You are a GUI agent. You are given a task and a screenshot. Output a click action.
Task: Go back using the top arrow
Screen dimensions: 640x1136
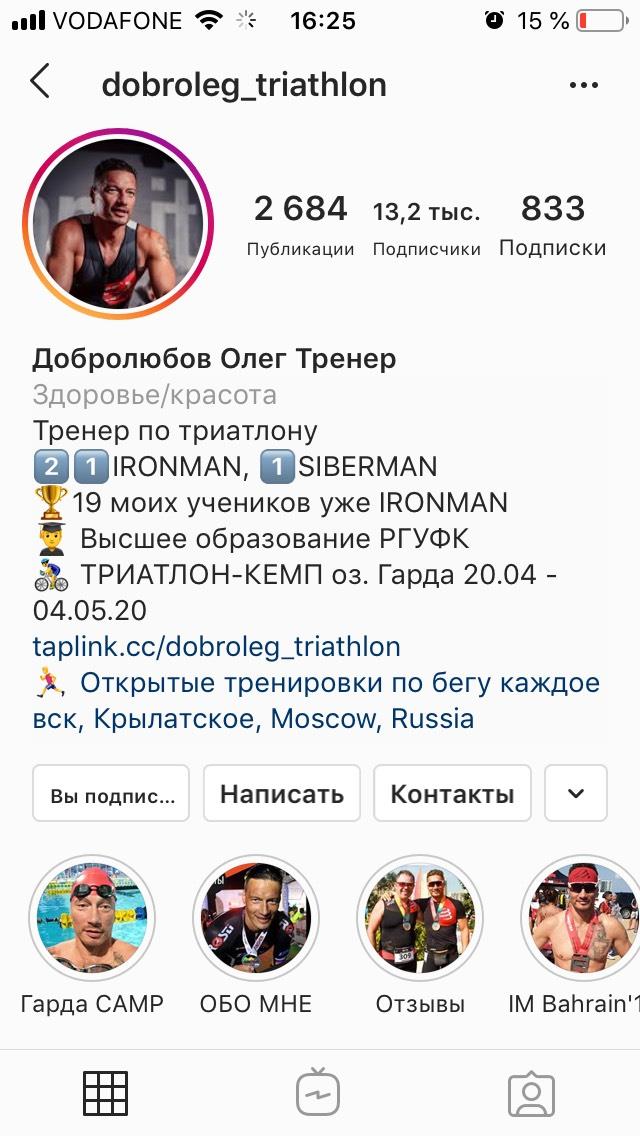point(40,83)
